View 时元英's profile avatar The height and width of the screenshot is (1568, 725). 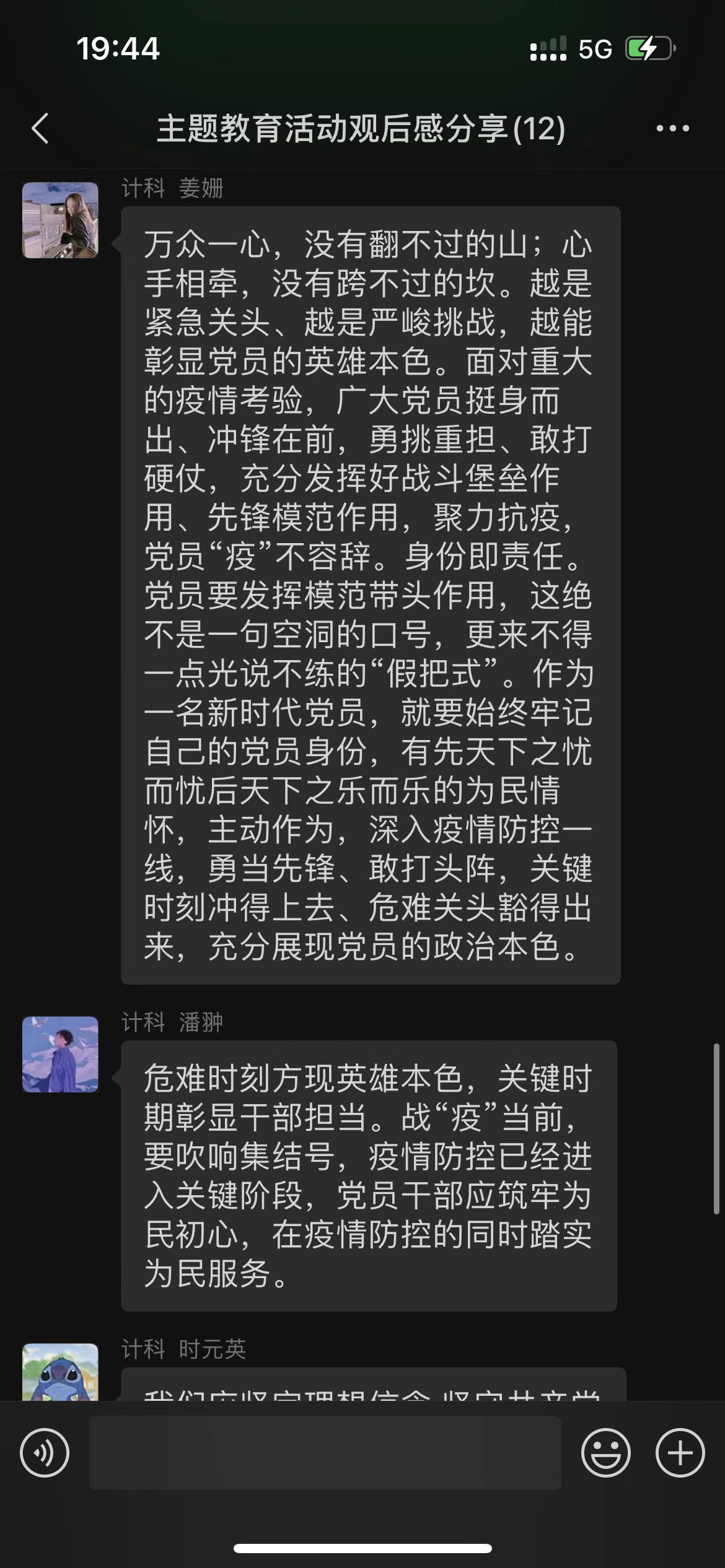point(60,1371)
